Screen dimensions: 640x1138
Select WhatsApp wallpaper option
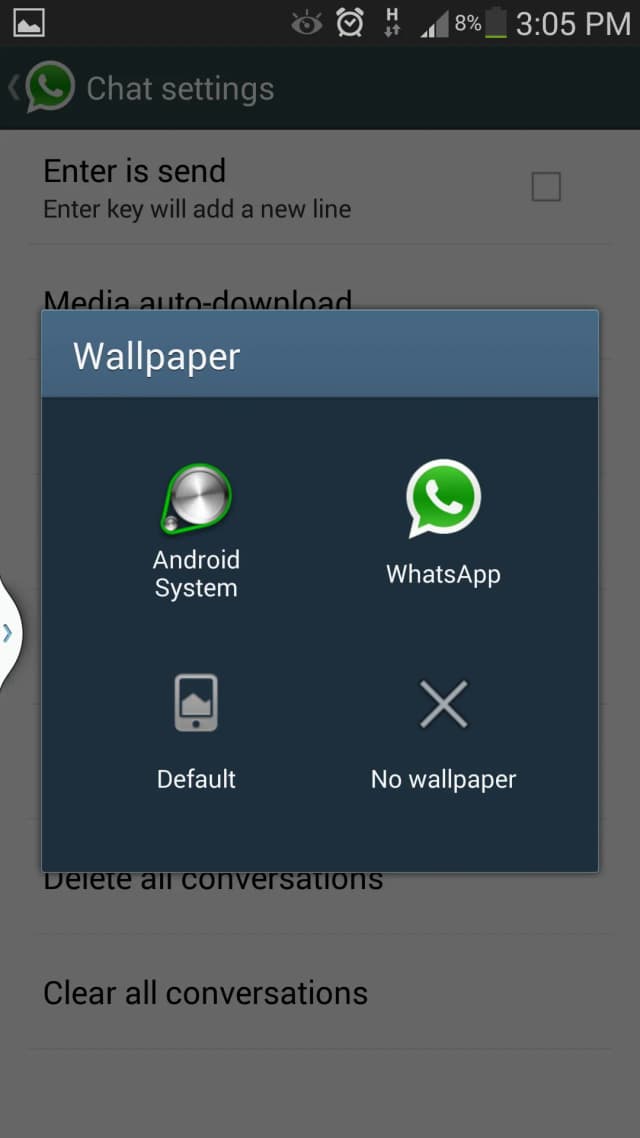[443, 523]
